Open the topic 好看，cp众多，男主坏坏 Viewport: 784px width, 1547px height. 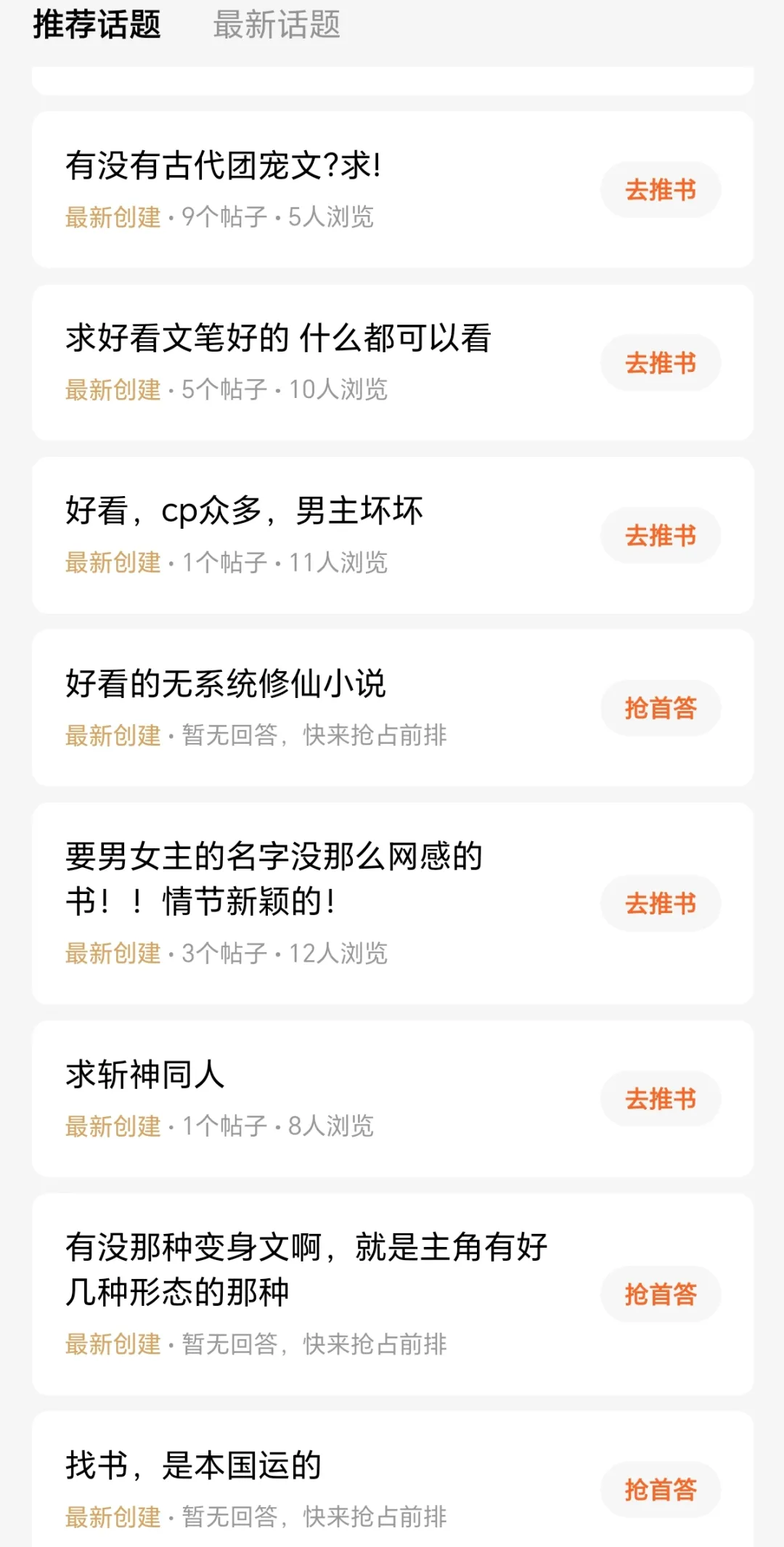coord(244,511)
